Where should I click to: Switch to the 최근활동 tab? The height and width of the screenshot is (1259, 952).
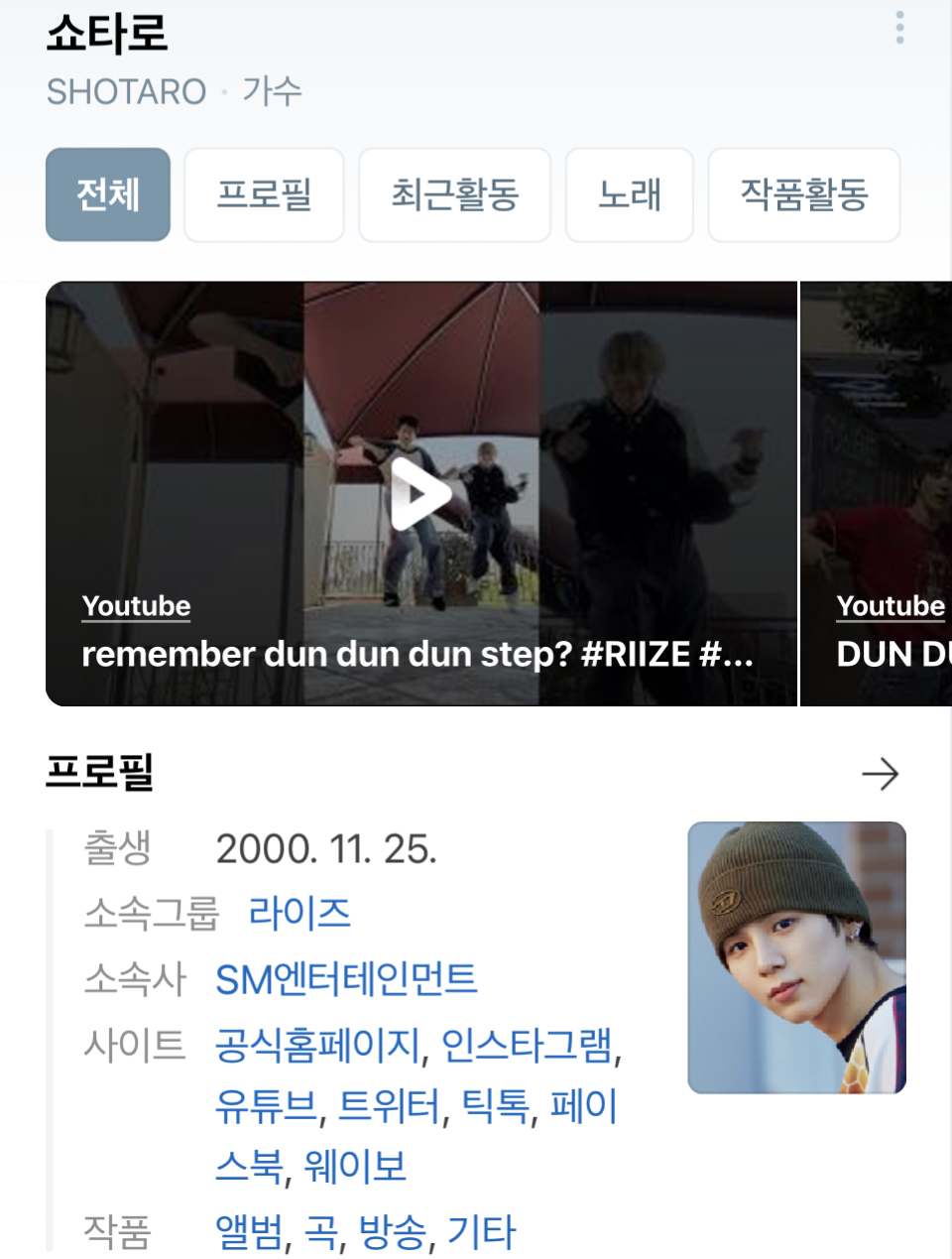tap(454, 194)
